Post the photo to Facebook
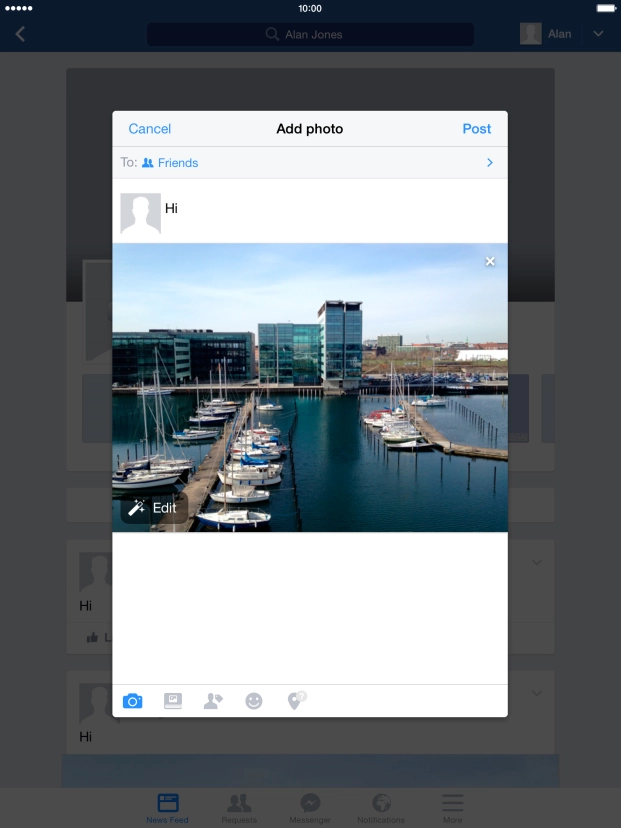The height and width of the screenshot is (828, 621). (x=476, y=129)
